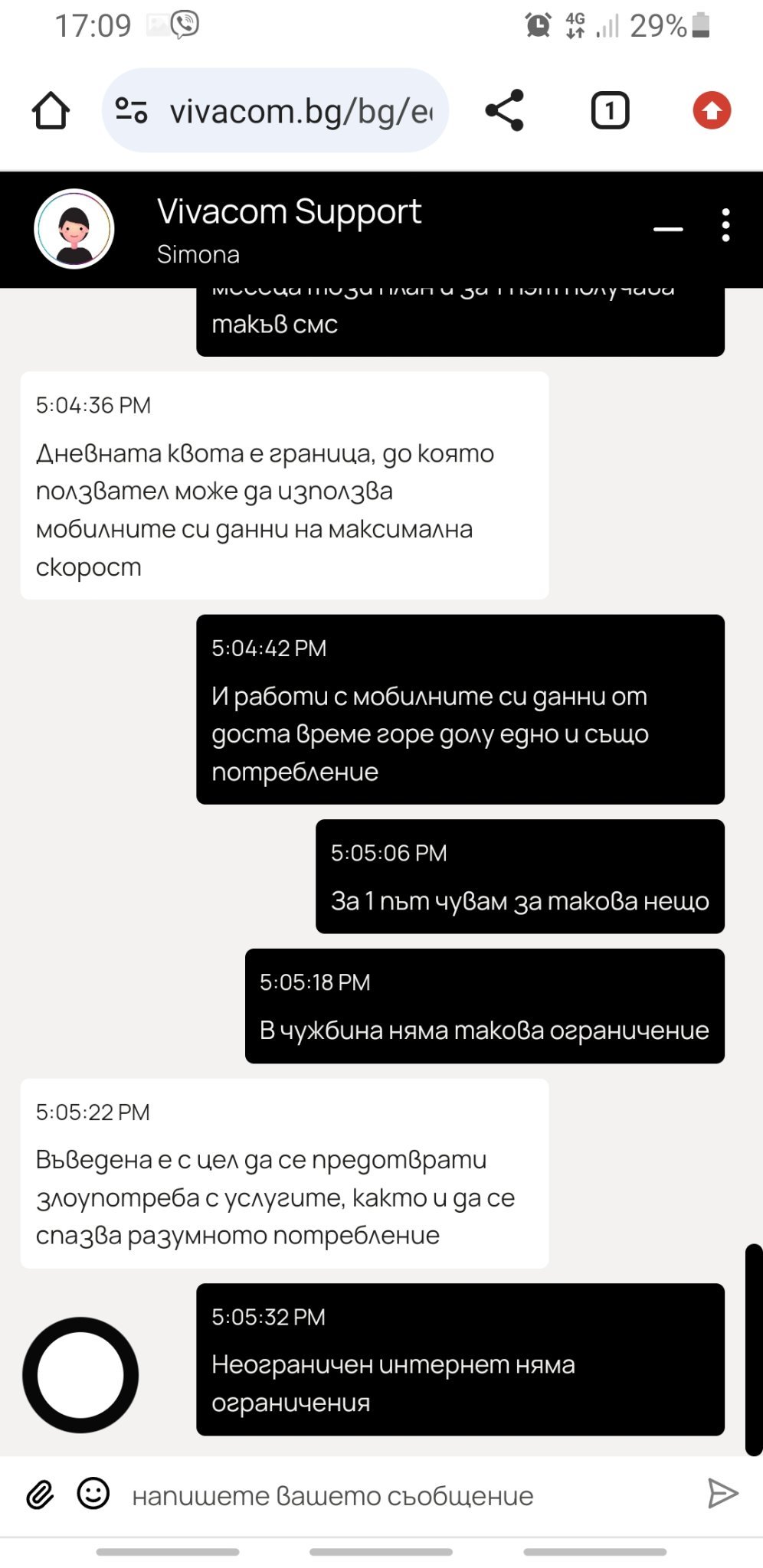763x1568 pixels.
Task: Open the tab switcher showing one tab
Action: 610,111
